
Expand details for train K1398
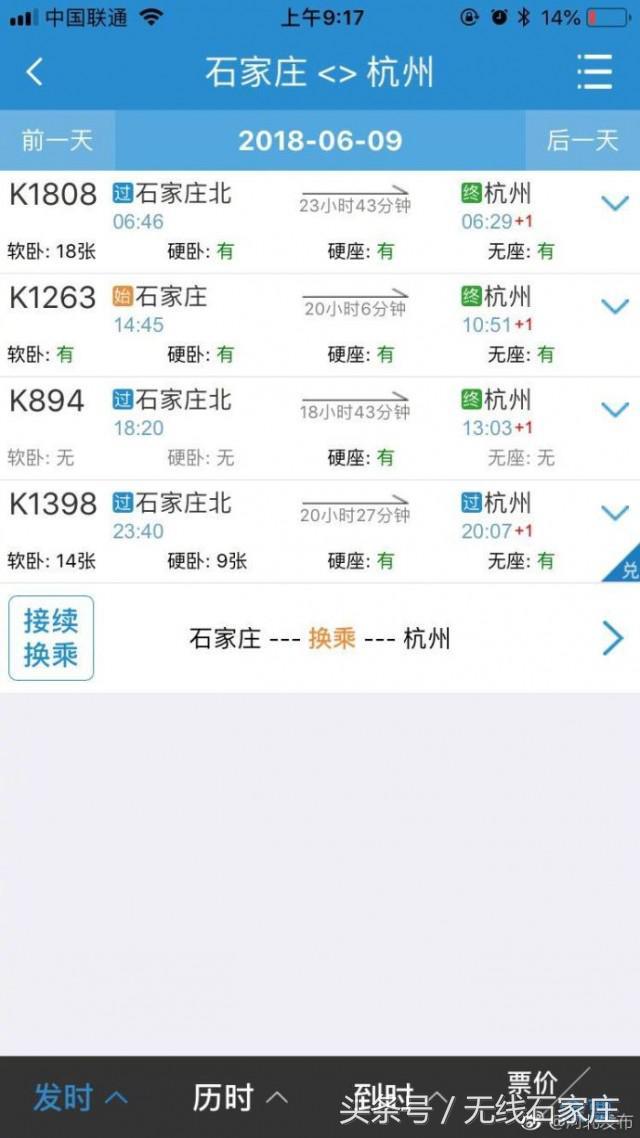pyautogui.click(x=614, y=512)
